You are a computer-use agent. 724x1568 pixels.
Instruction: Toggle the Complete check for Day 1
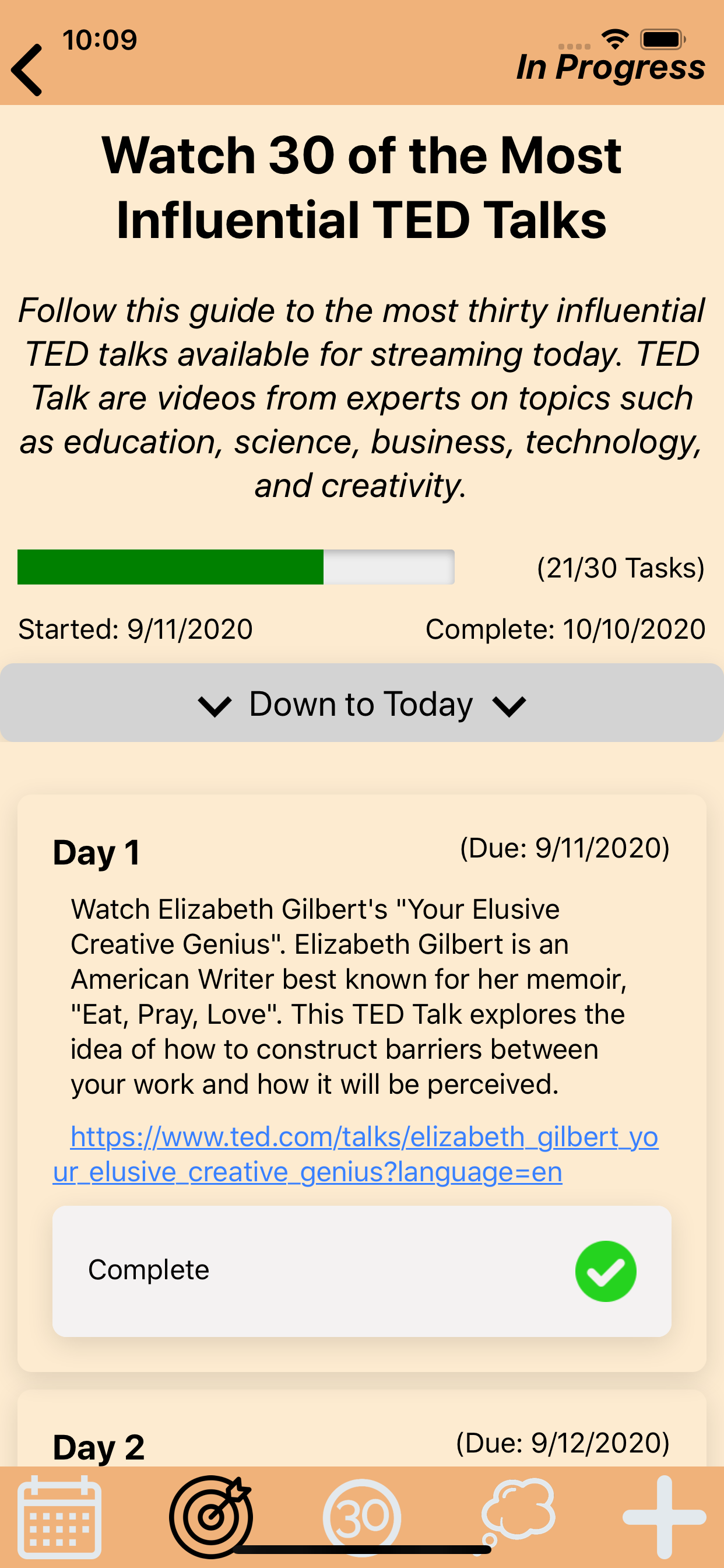pyautogui.click(x=604, y=1271)
